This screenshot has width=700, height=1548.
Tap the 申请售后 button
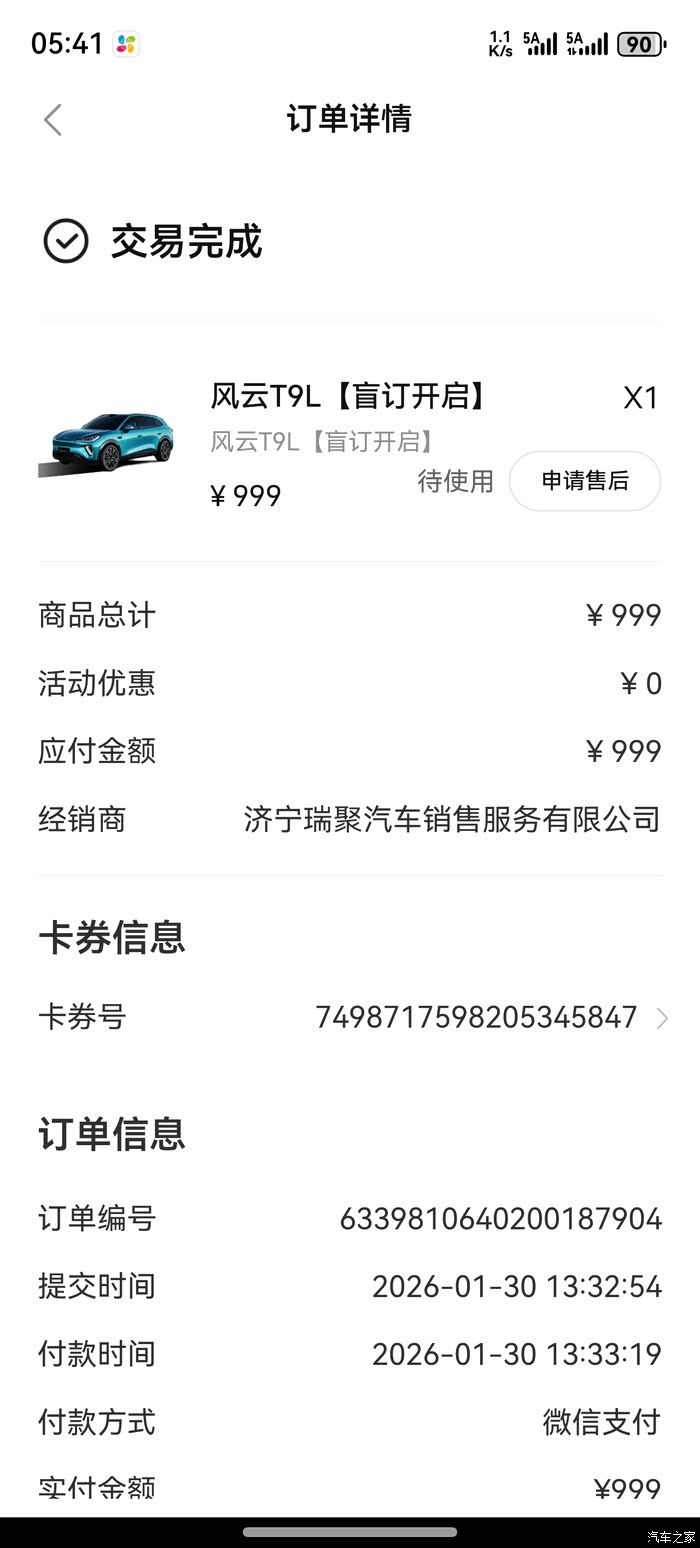click(x=585, y=481)
